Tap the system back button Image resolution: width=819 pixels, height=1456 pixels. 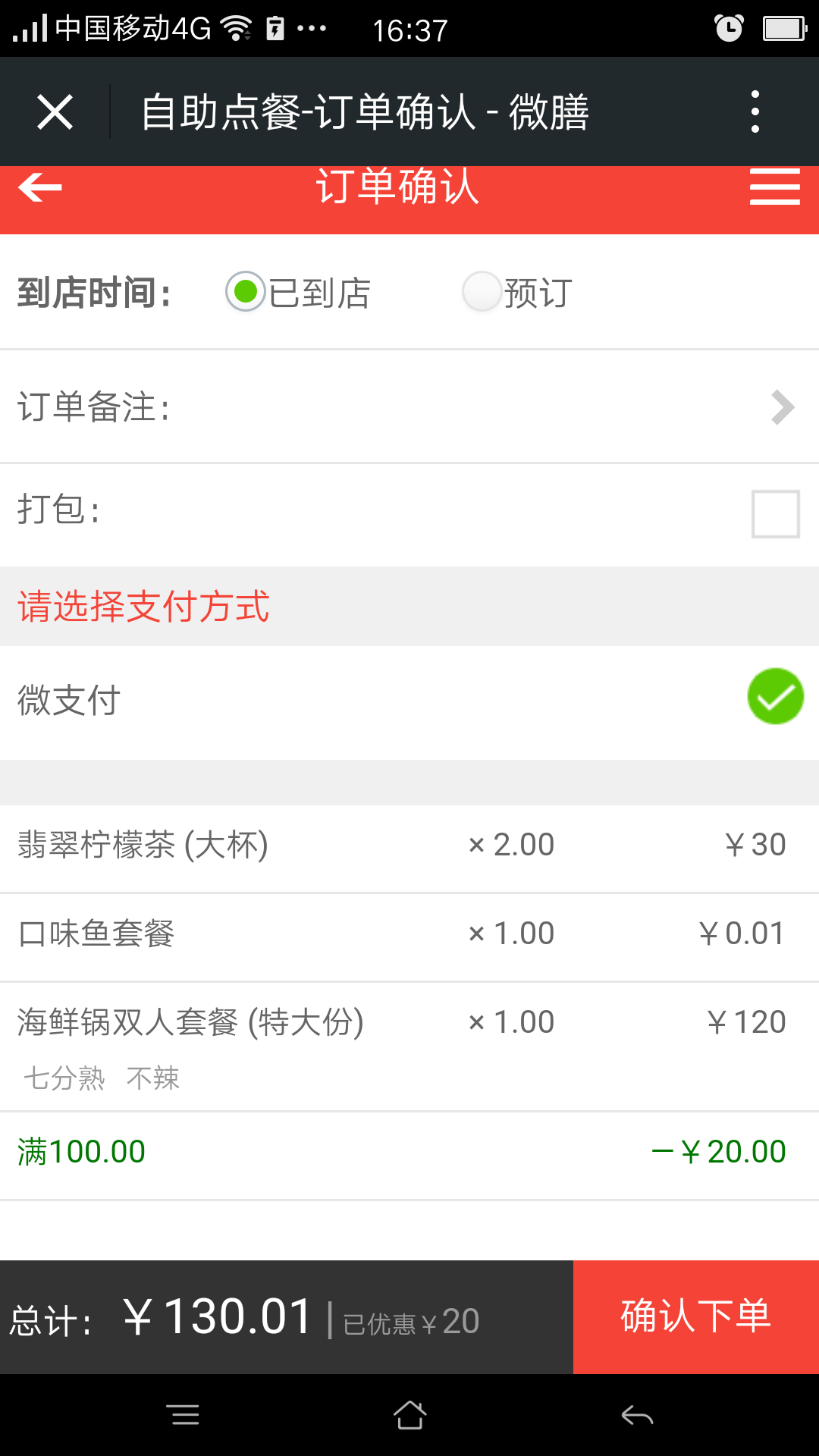tap(637, 1415)
